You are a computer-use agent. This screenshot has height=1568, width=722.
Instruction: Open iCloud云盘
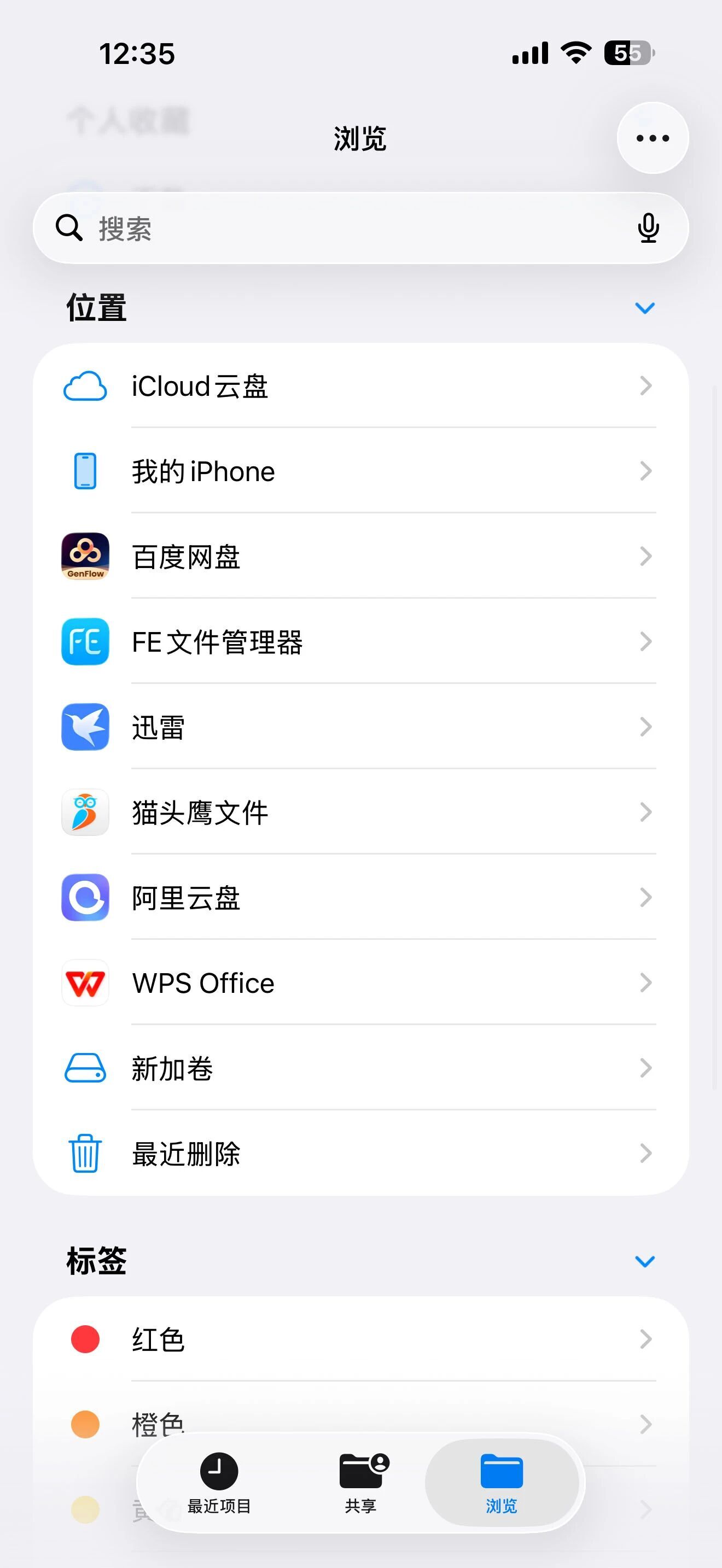tap(360, 386)
